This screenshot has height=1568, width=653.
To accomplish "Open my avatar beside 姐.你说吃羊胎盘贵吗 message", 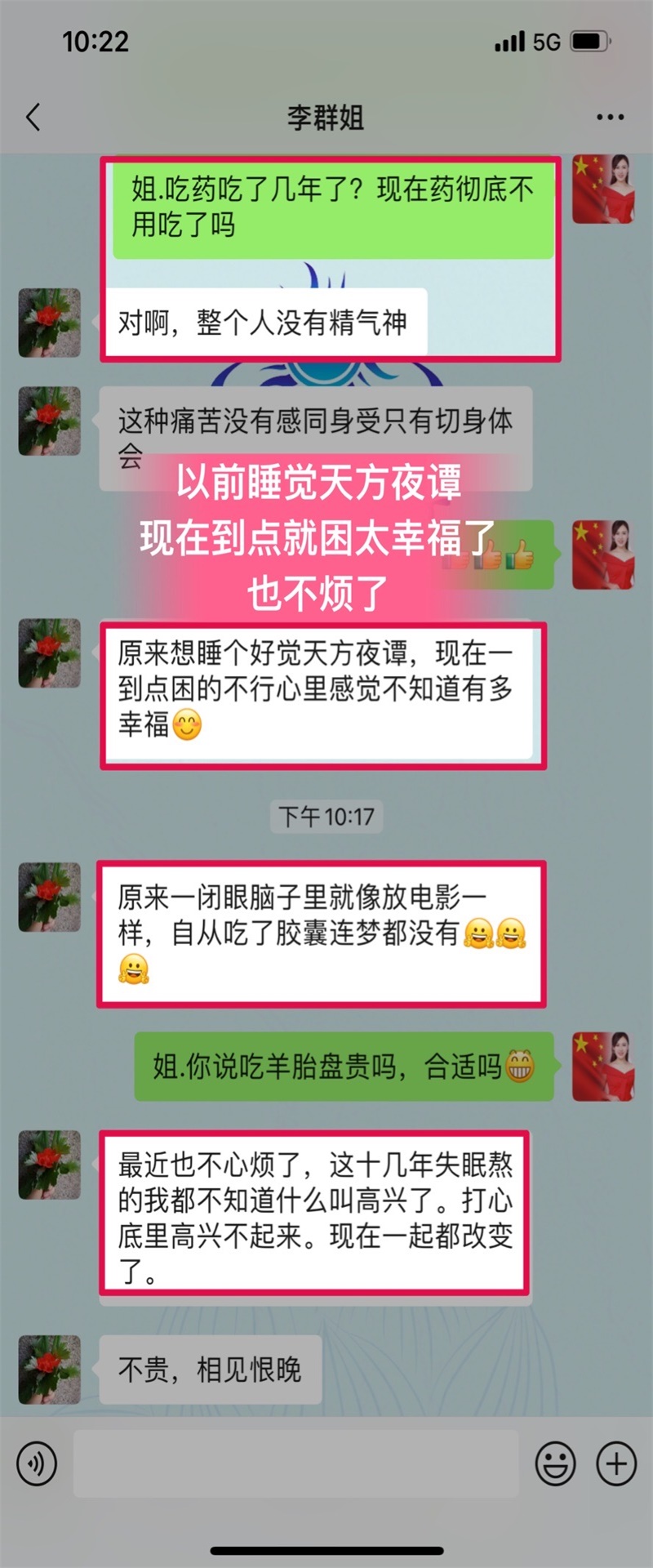I will click(x=603, y=1067).
